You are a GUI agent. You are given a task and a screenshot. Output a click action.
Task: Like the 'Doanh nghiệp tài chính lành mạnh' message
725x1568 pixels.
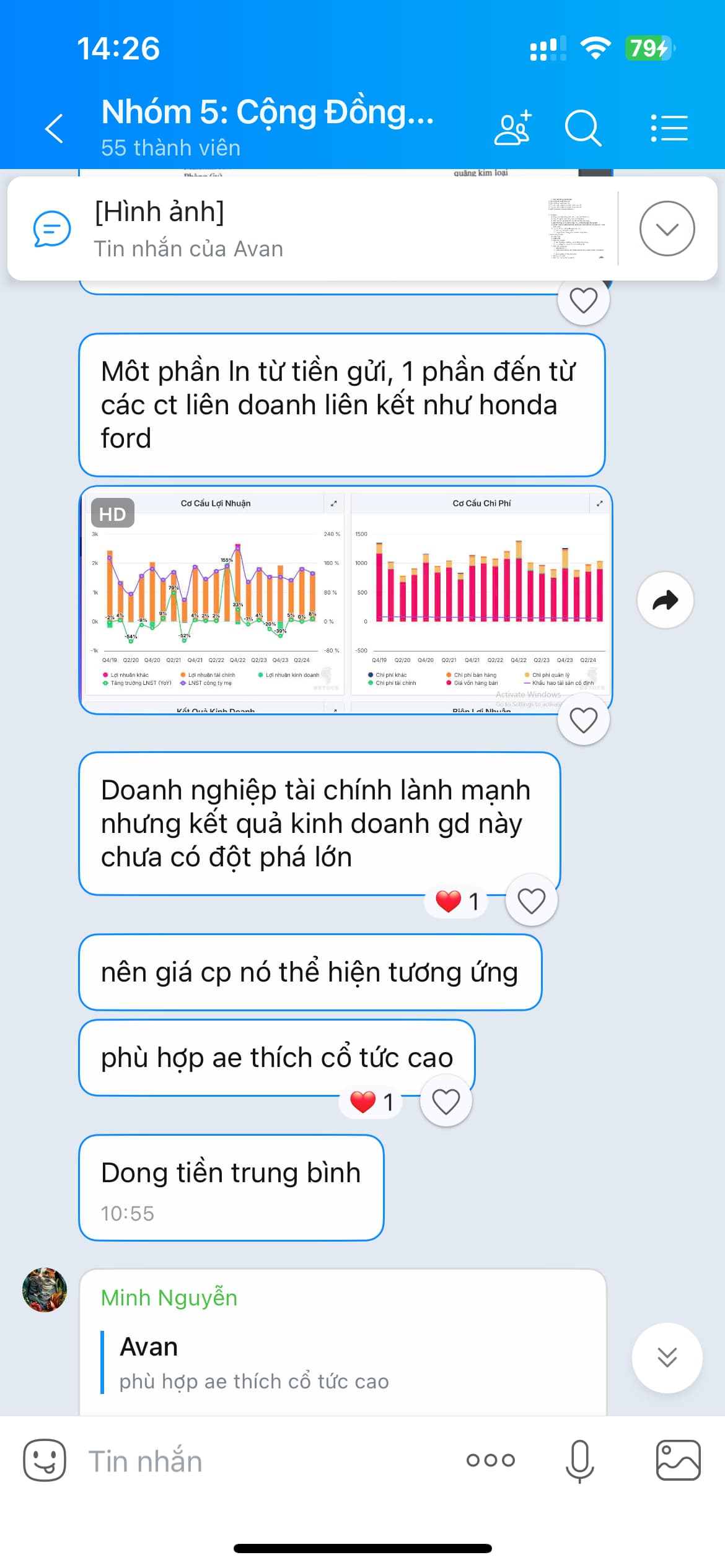(531, 900)
